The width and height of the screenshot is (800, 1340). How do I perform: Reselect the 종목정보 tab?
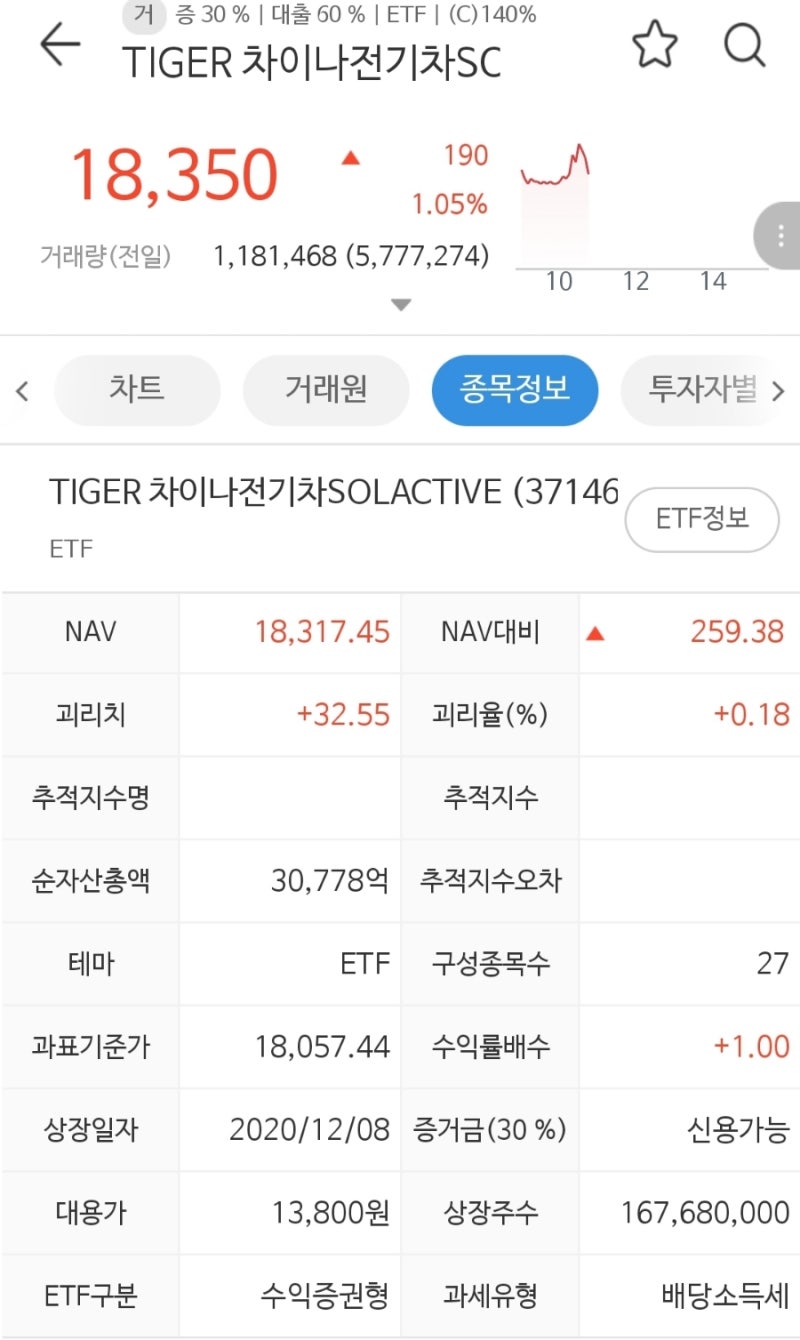(x=515, y=390)
